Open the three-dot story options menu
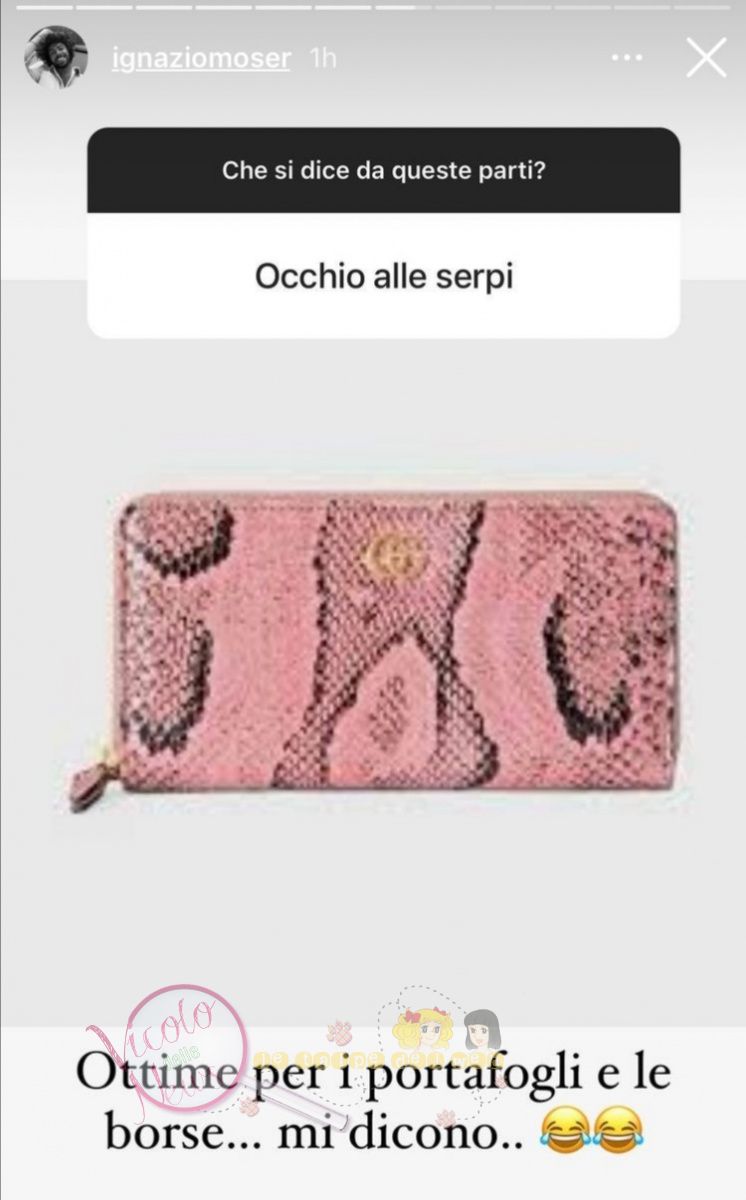This screenshot has width=746, height=1200. click(x=627, y=59)
